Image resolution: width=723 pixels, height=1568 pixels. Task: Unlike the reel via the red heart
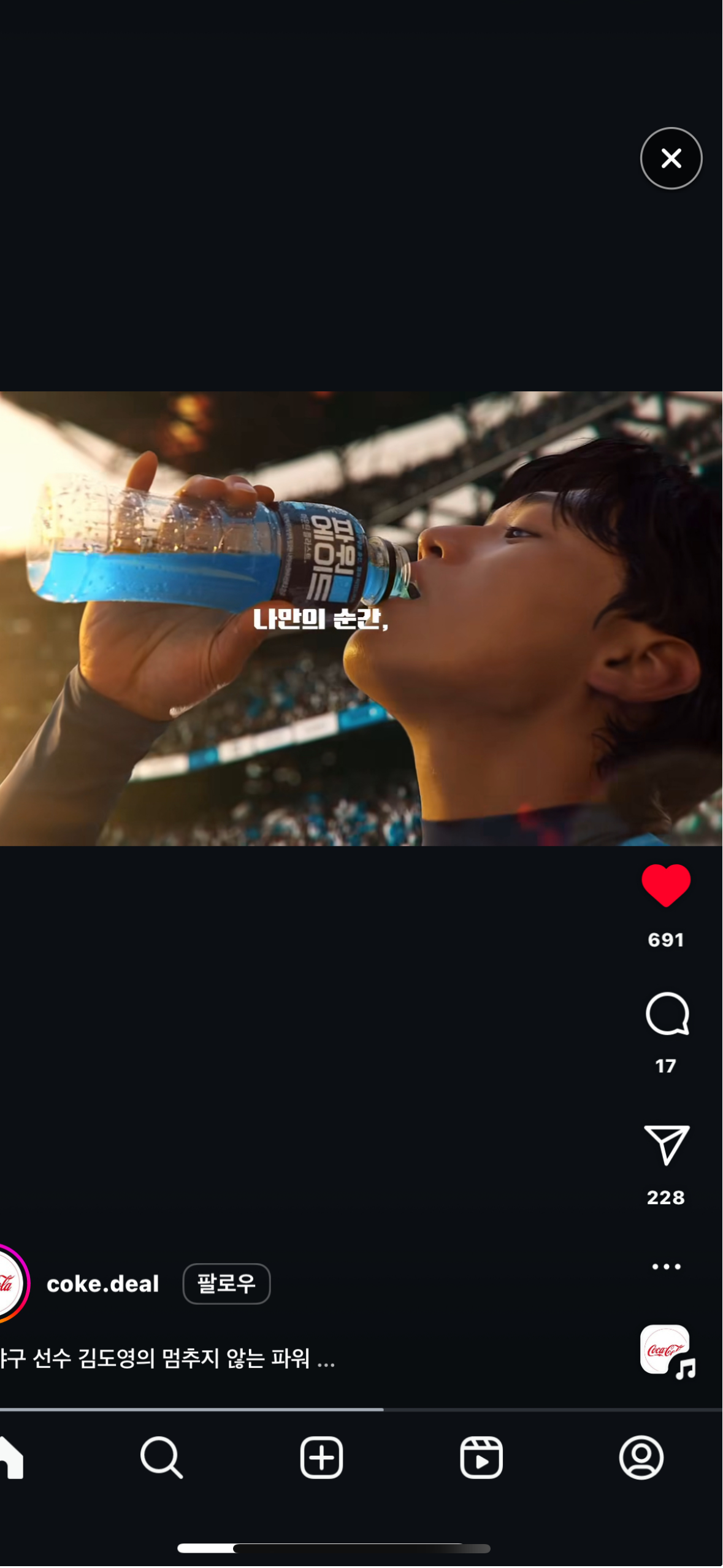tap(667, 885)
